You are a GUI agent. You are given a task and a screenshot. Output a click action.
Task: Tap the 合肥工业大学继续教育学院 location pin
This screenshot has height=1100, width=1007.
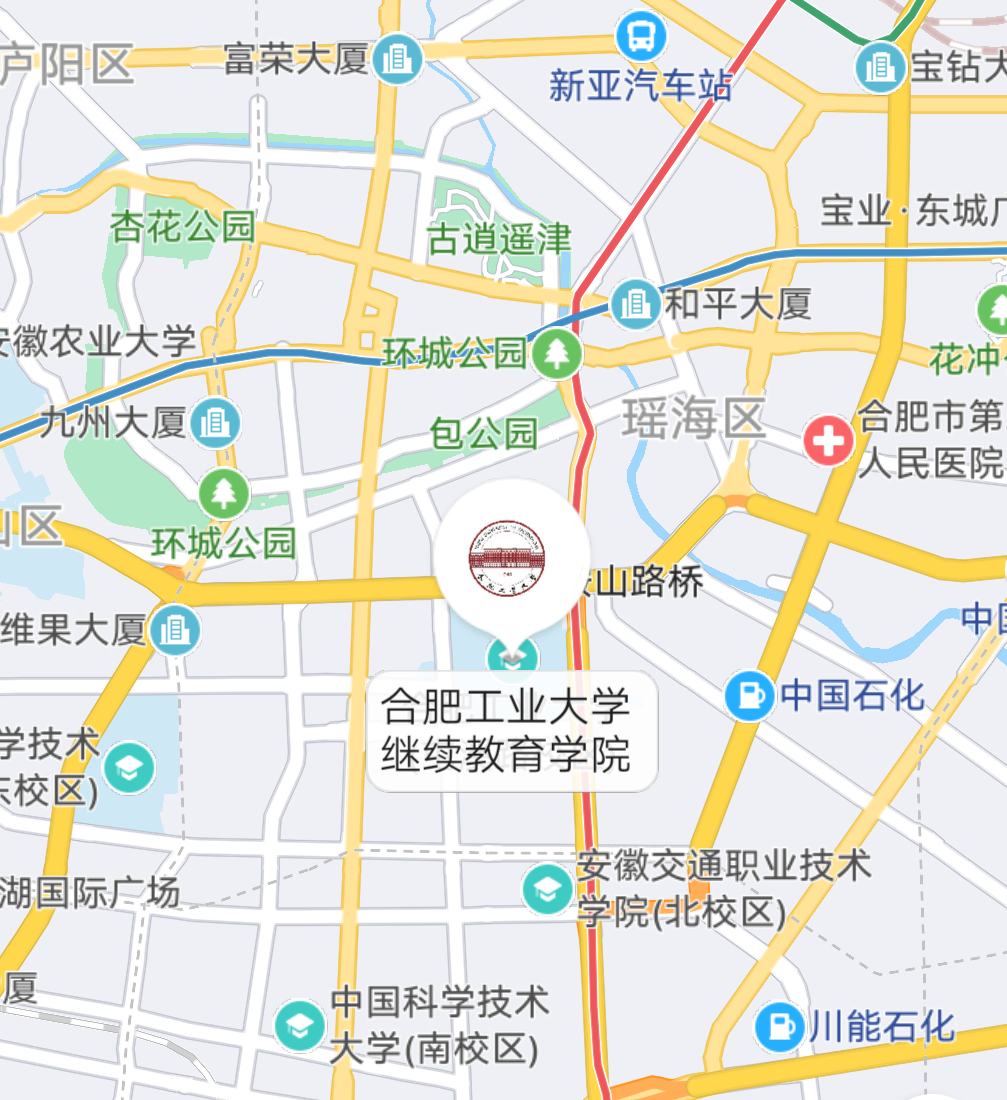[511, 563]
